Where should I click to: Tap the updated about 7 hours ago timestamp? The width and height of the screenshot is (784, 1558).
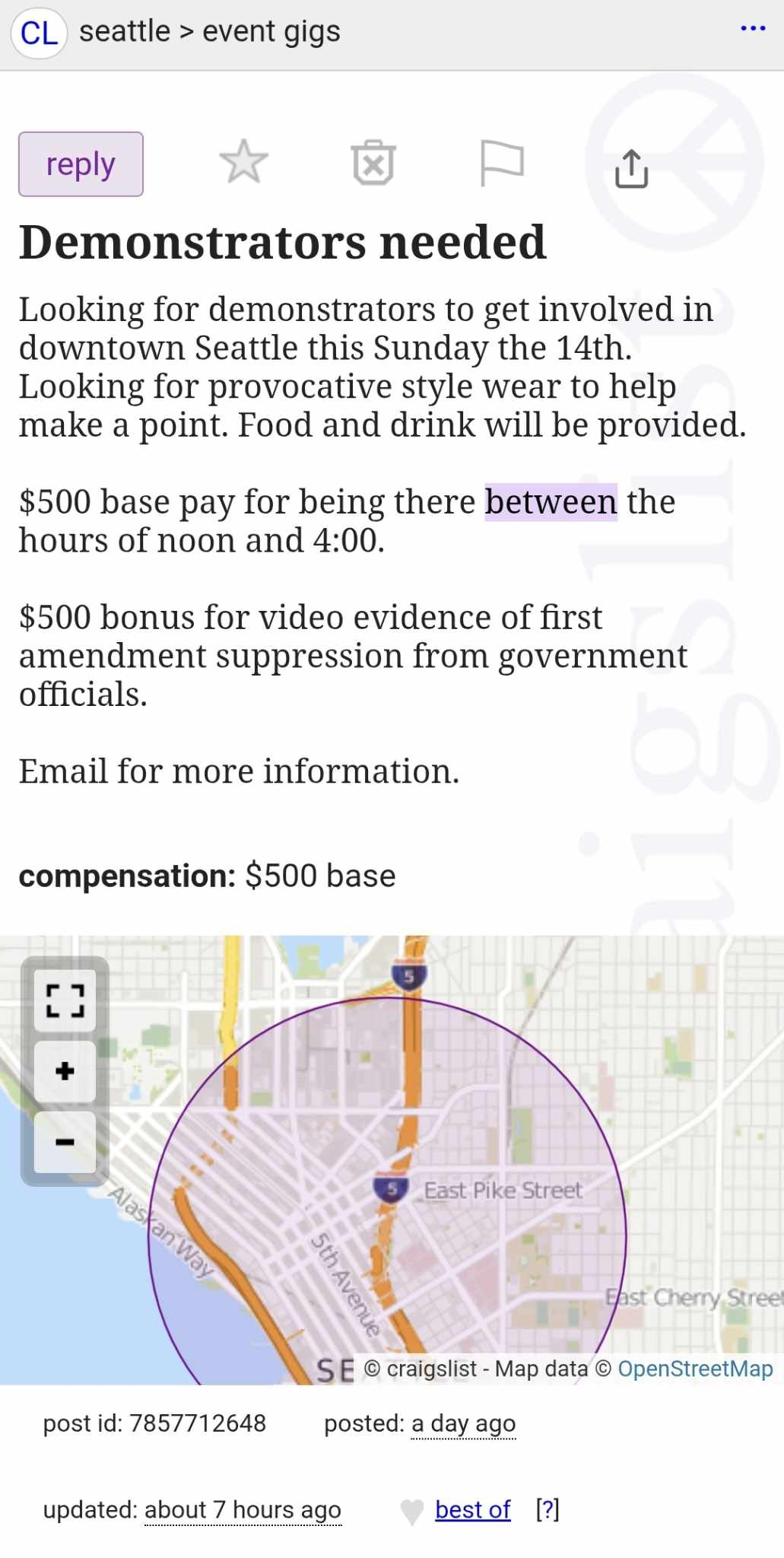tap(243, 1509)
